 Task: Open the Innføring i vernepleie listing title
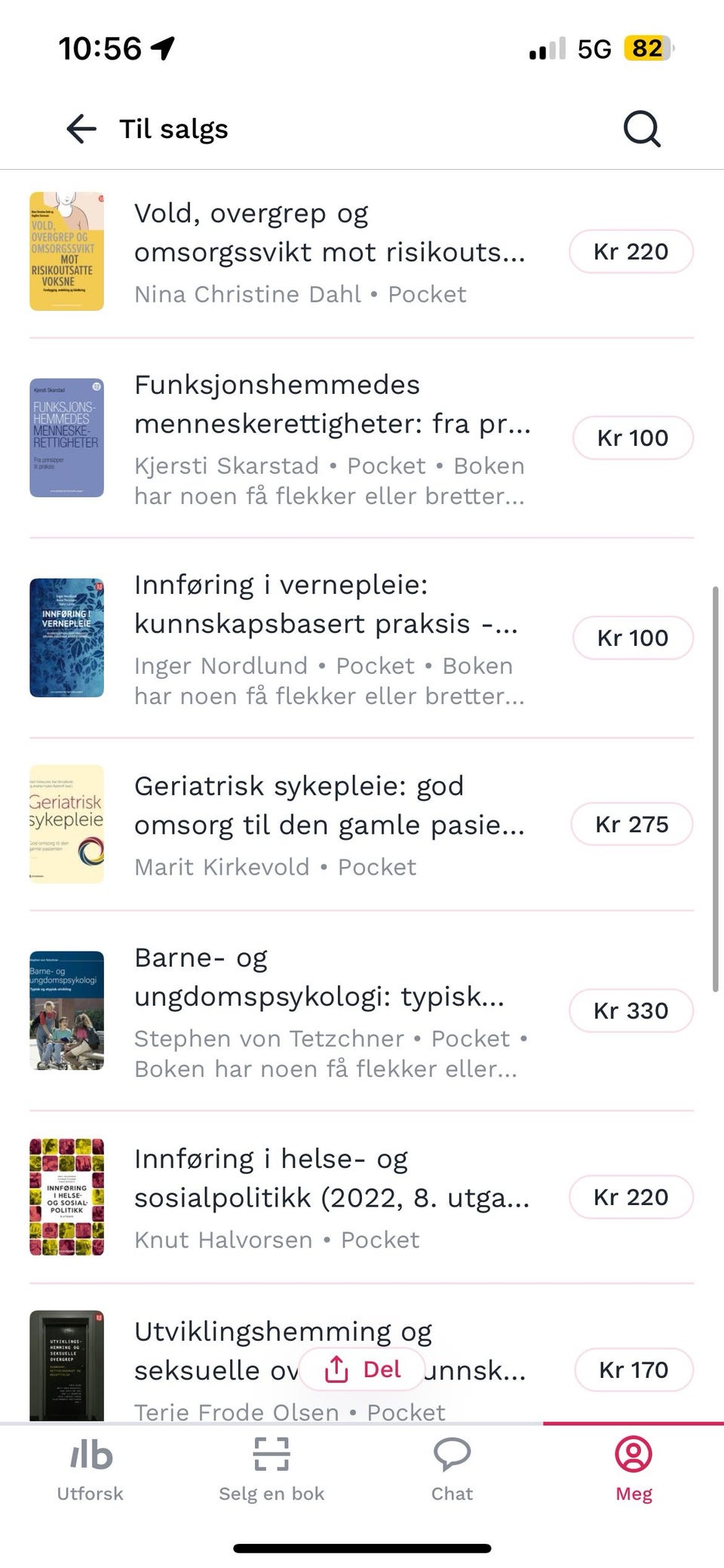[x=324, y=604]
